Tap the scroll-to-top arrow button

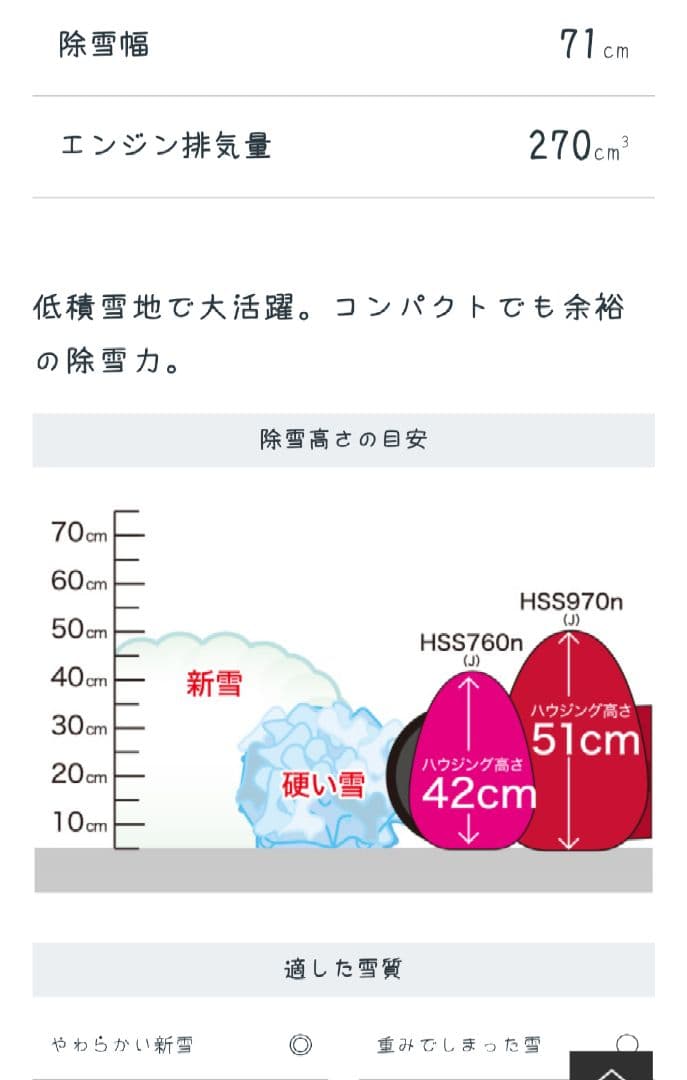coord(611,1067)
